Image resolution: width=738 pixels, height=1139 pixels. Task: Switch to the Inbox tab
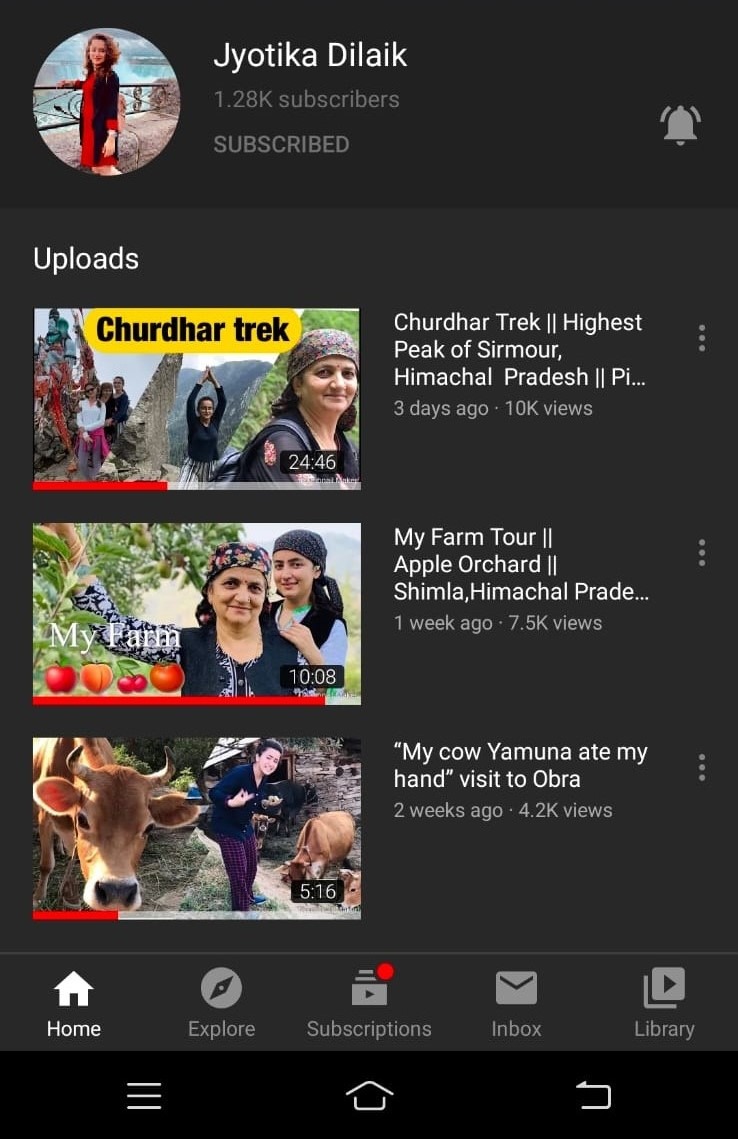coord(516,1003)
